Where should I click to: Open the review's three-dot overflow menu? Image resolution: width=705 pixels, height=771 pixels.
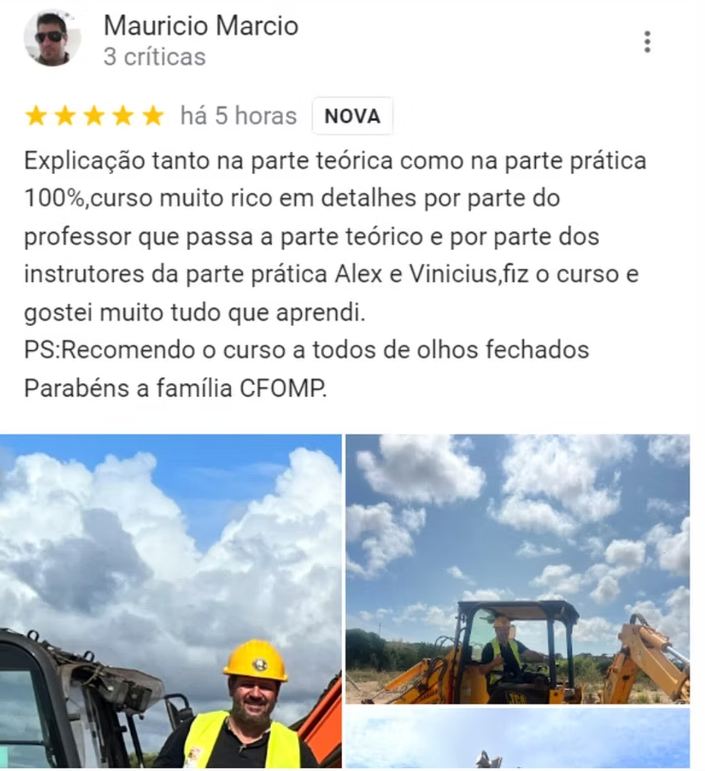point(647,42)
